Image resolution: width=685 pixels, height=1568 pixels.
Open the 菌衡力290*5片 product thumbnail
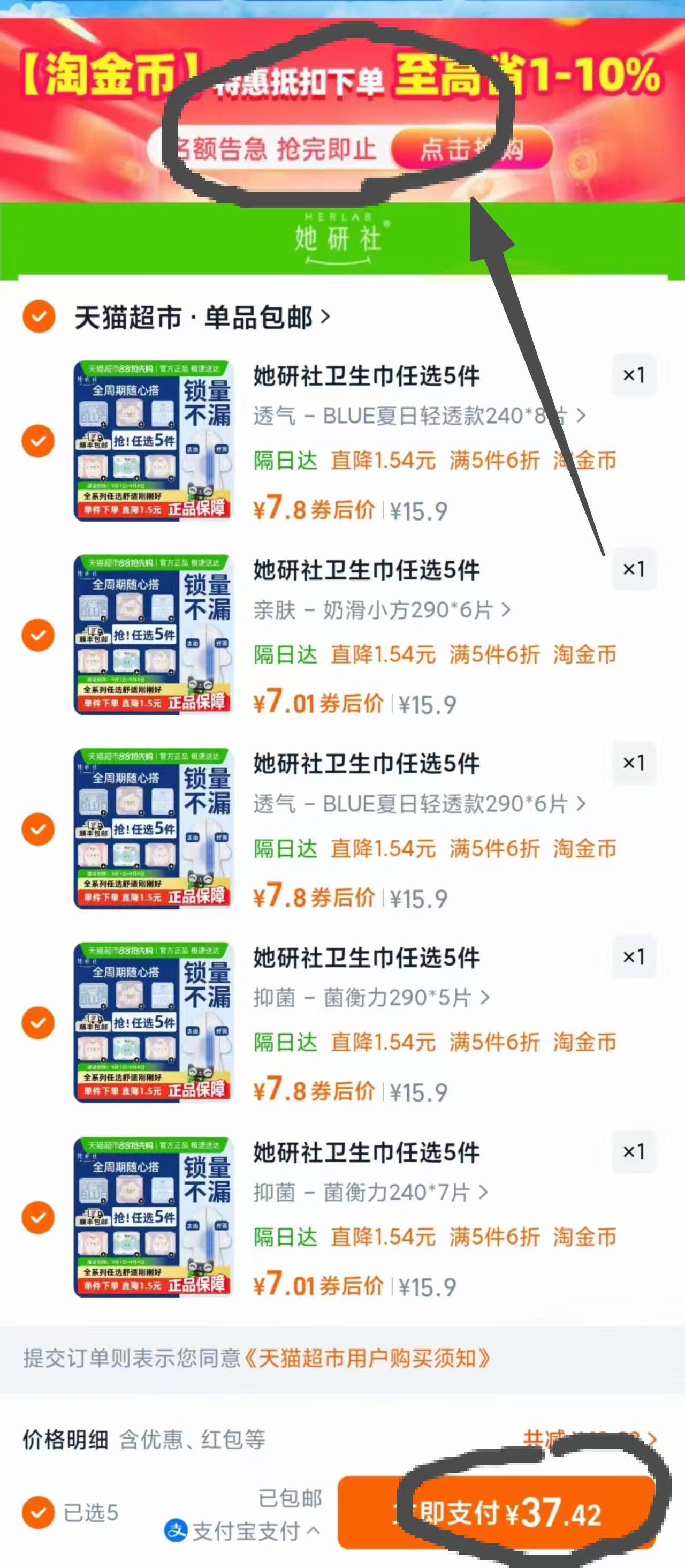coord(152,1023)
